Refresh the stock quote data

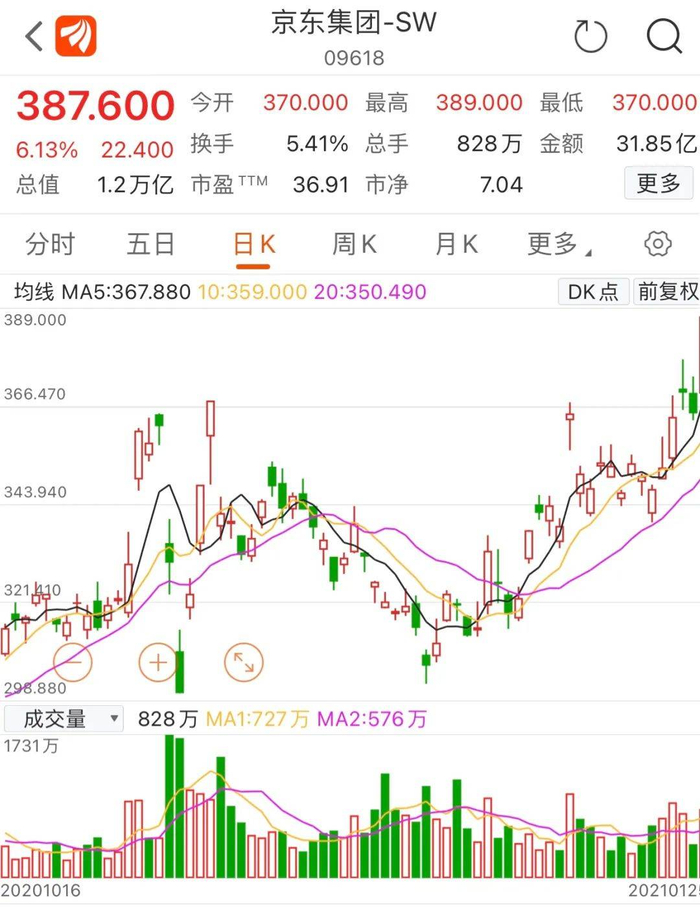591,37
